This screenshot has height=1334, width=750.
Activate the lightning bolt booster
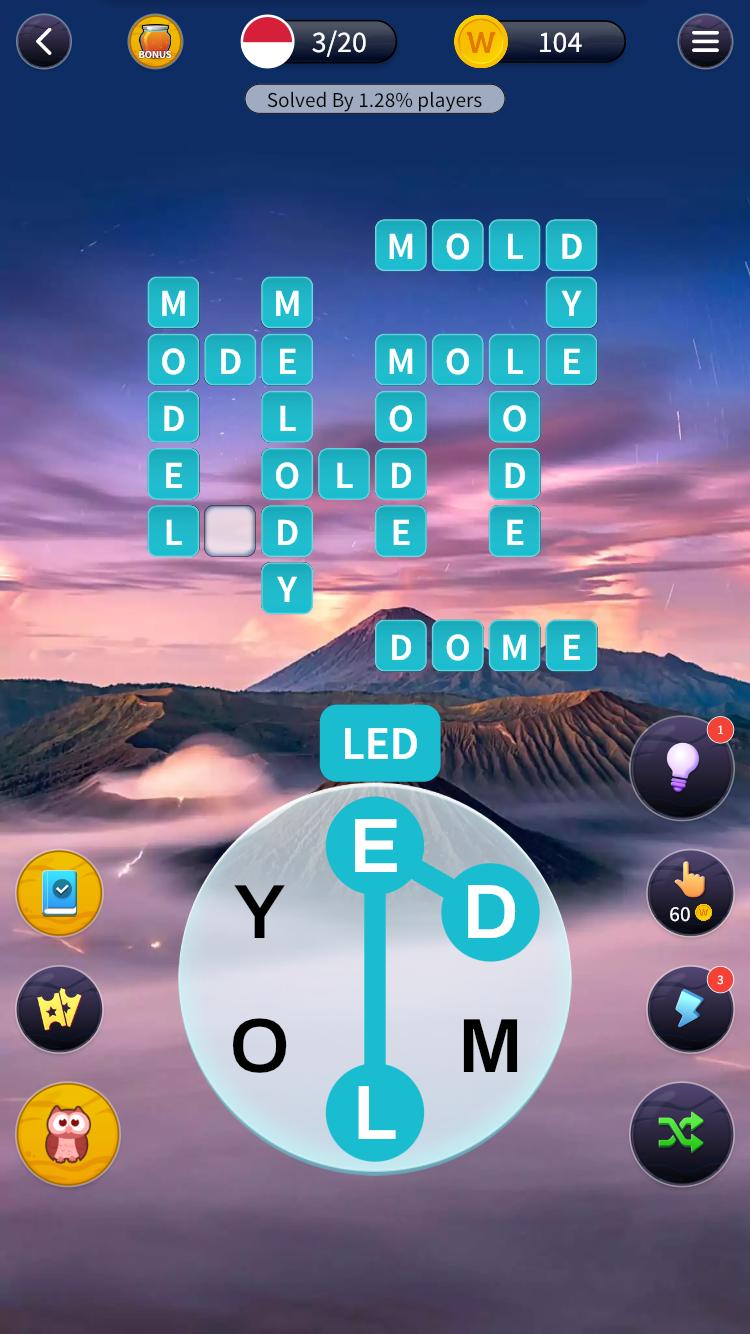689,1009
